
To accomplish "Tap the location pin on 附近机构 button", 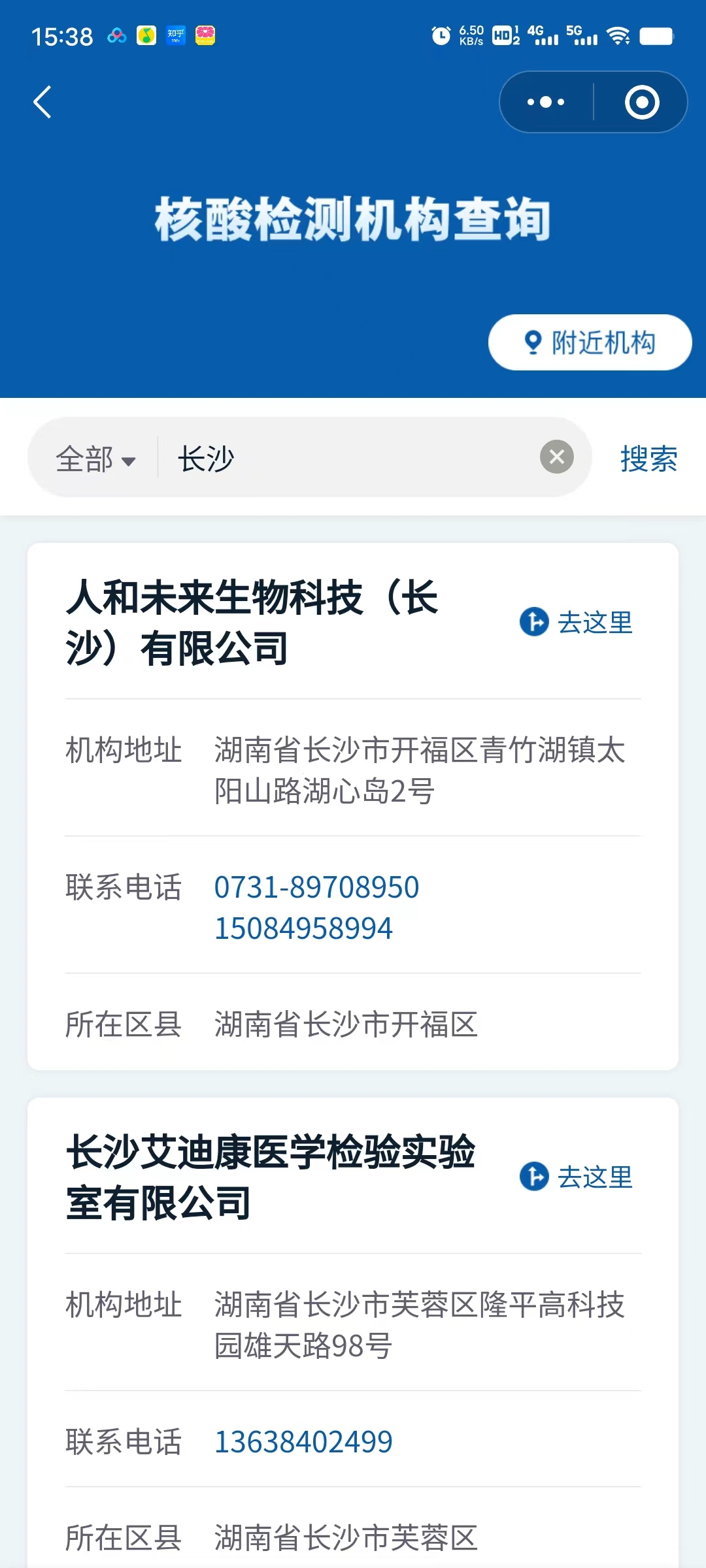I will (x=532, y=342).
